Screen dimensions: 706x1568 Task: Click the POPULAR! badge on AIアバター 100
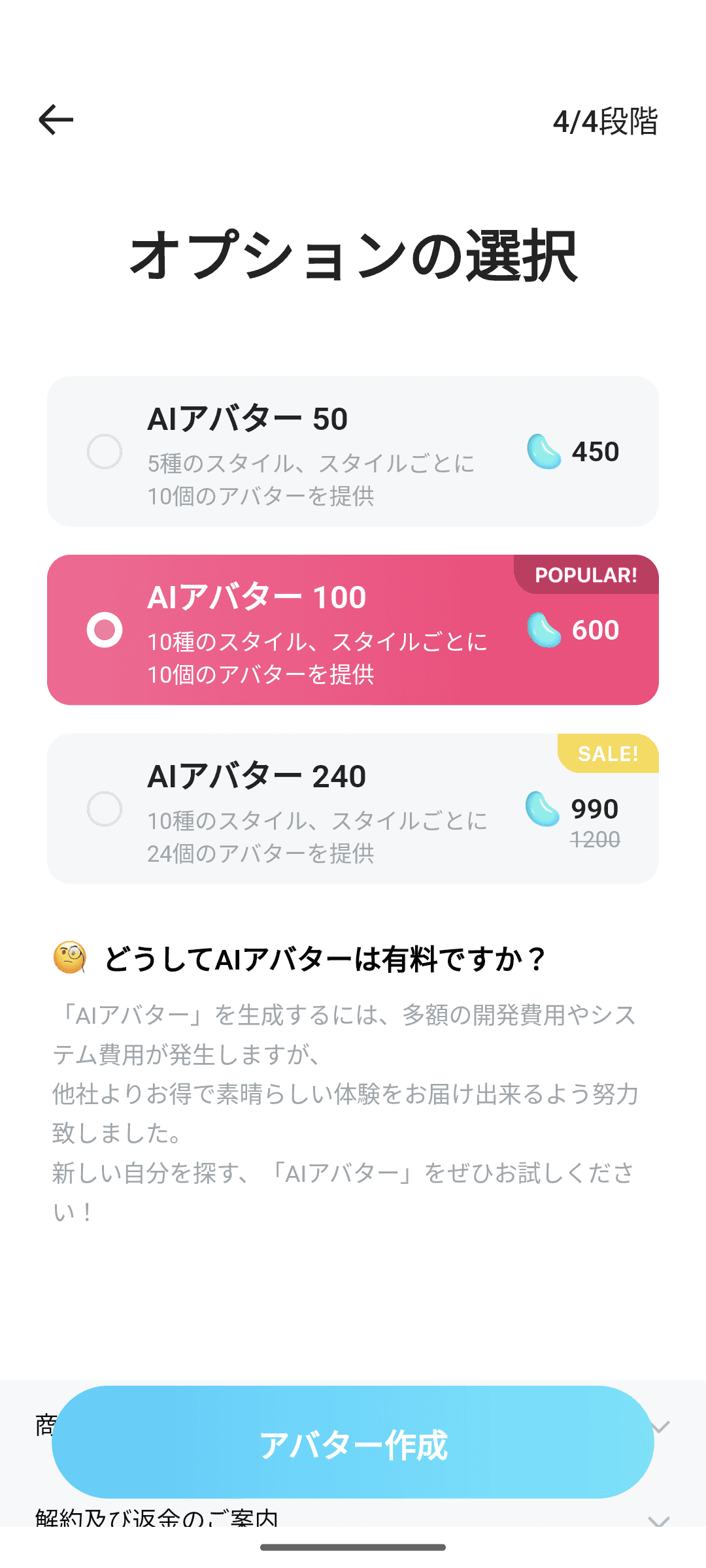(585, 576)
